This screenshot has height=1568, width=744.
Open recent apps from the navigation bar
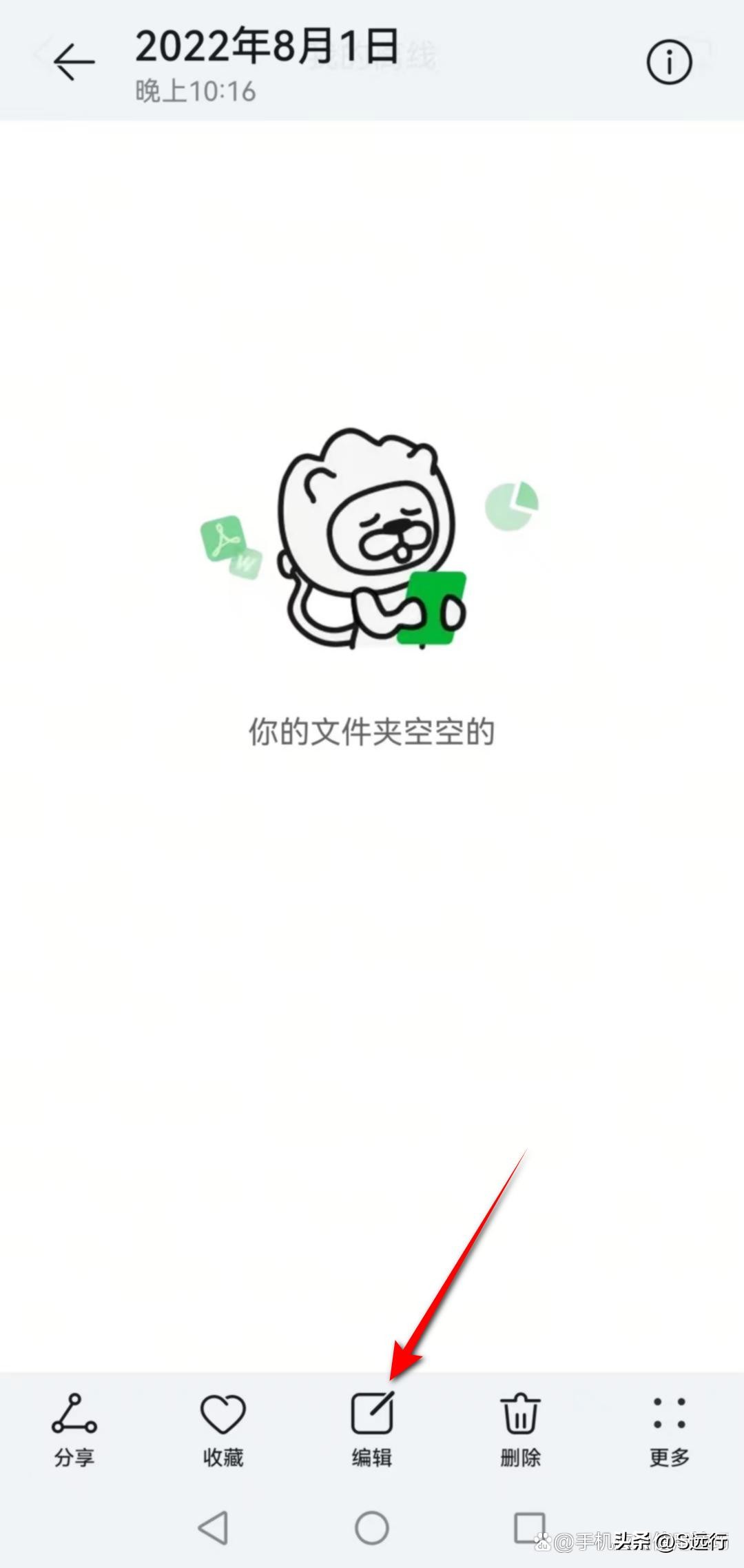point(529,1527)
